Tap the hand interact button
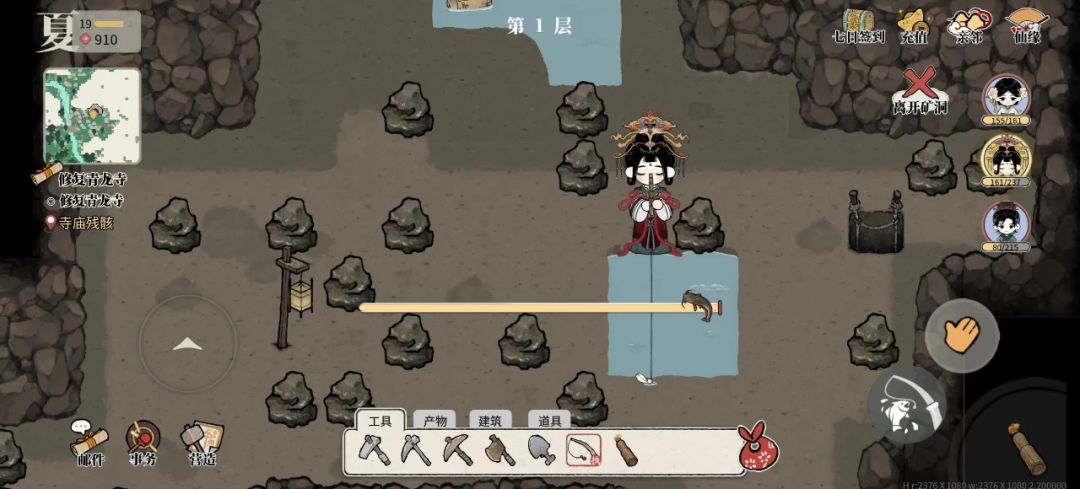Screen dimensions: 1080x489 pyautogui.click(x=961, y=336)
